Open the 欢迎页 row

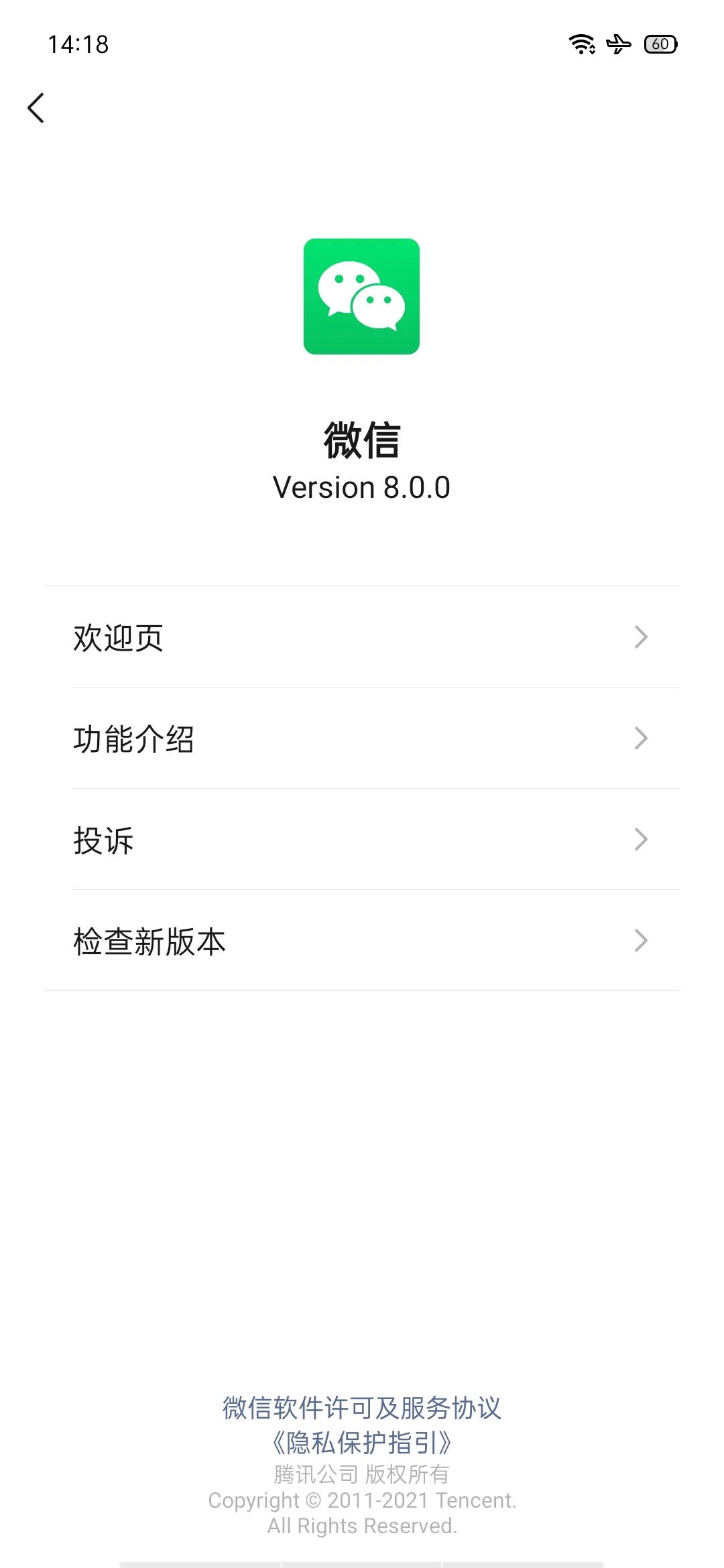(362, 637)
